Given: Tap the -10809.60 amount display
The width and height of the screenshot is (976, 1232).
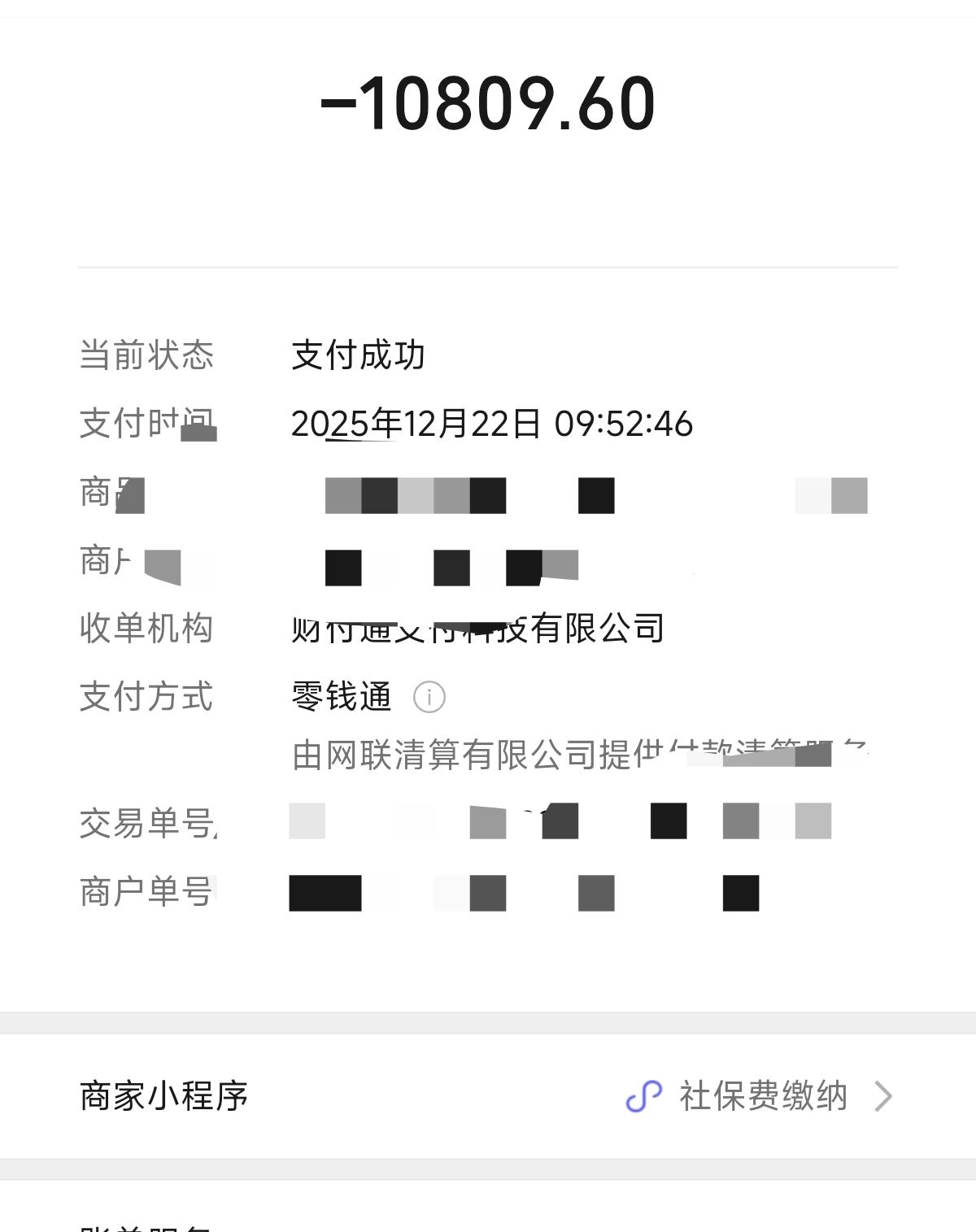Looking at the screenshot, I should tap(488, 106).
